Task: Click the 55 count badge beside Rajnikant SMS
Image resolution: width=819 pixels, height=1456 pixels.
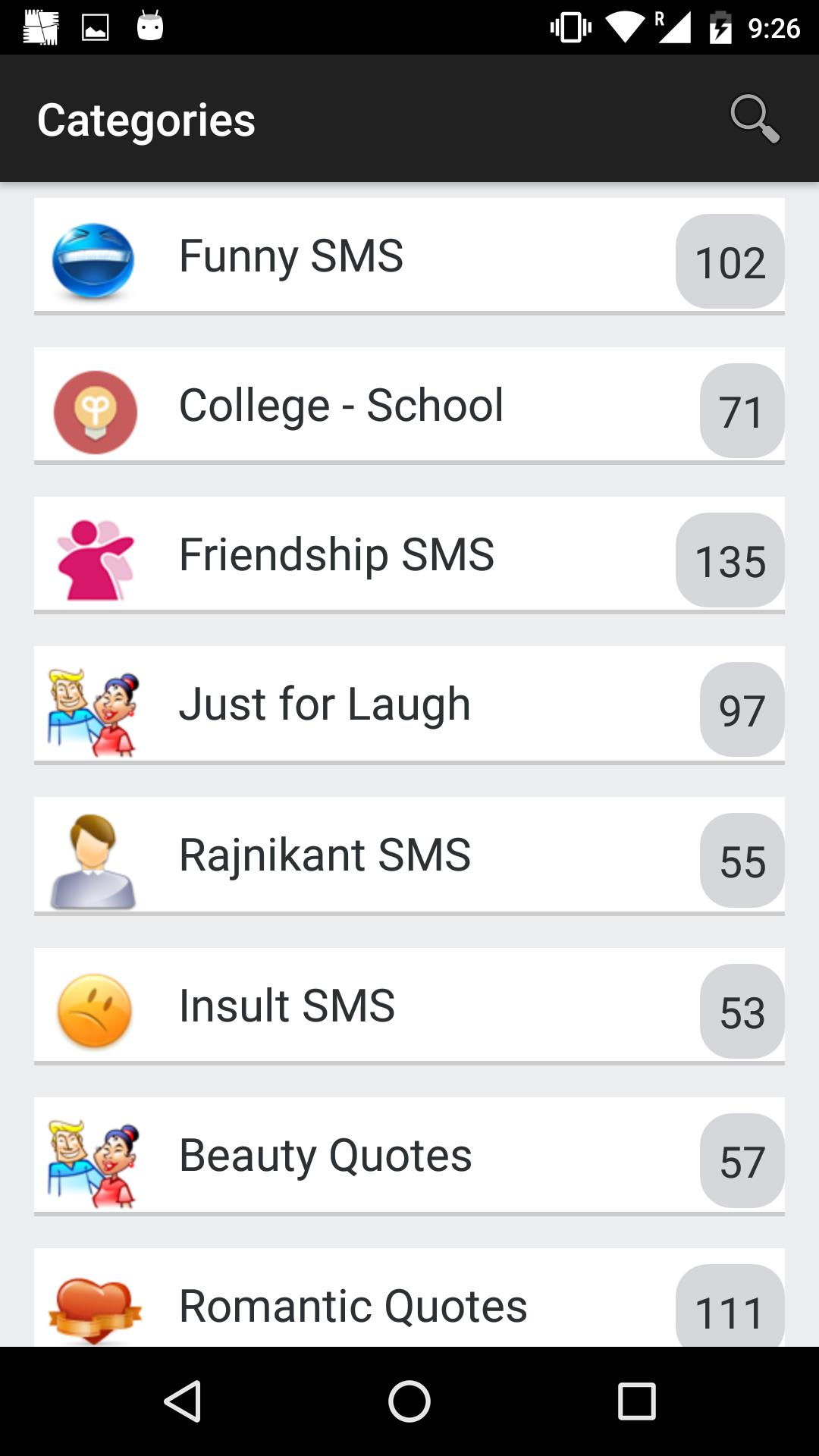Action: pos(742,861)
